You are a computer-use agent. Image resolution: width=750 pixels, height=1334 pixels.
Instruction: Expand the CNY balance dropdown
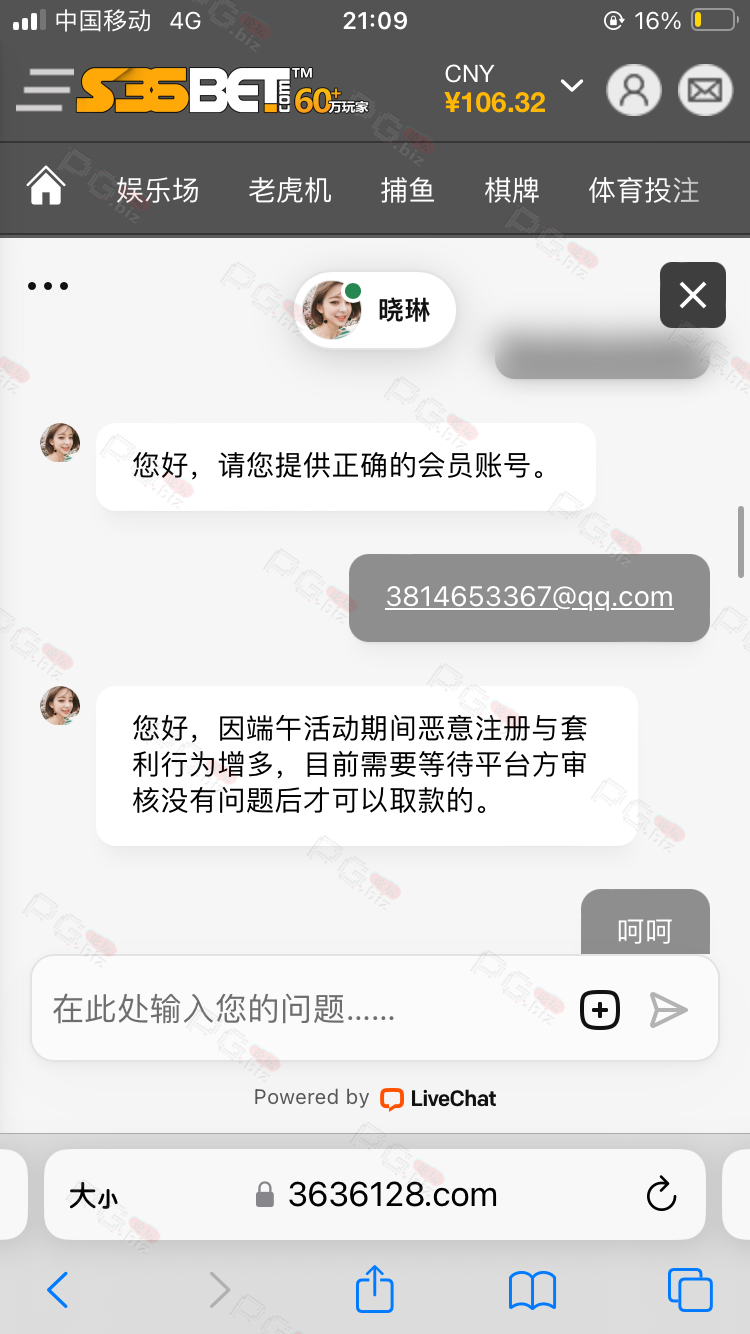point(571,86)
